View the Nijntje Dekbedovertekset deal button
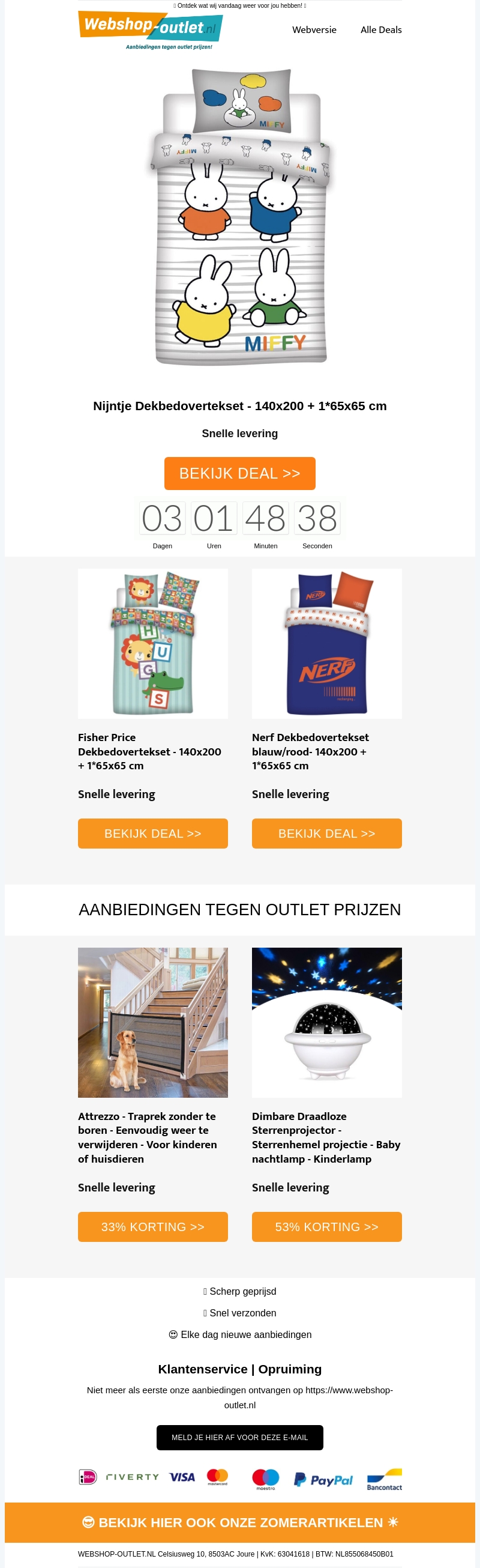The width and height of the screenshot is (480, 1568). (239, 473)
